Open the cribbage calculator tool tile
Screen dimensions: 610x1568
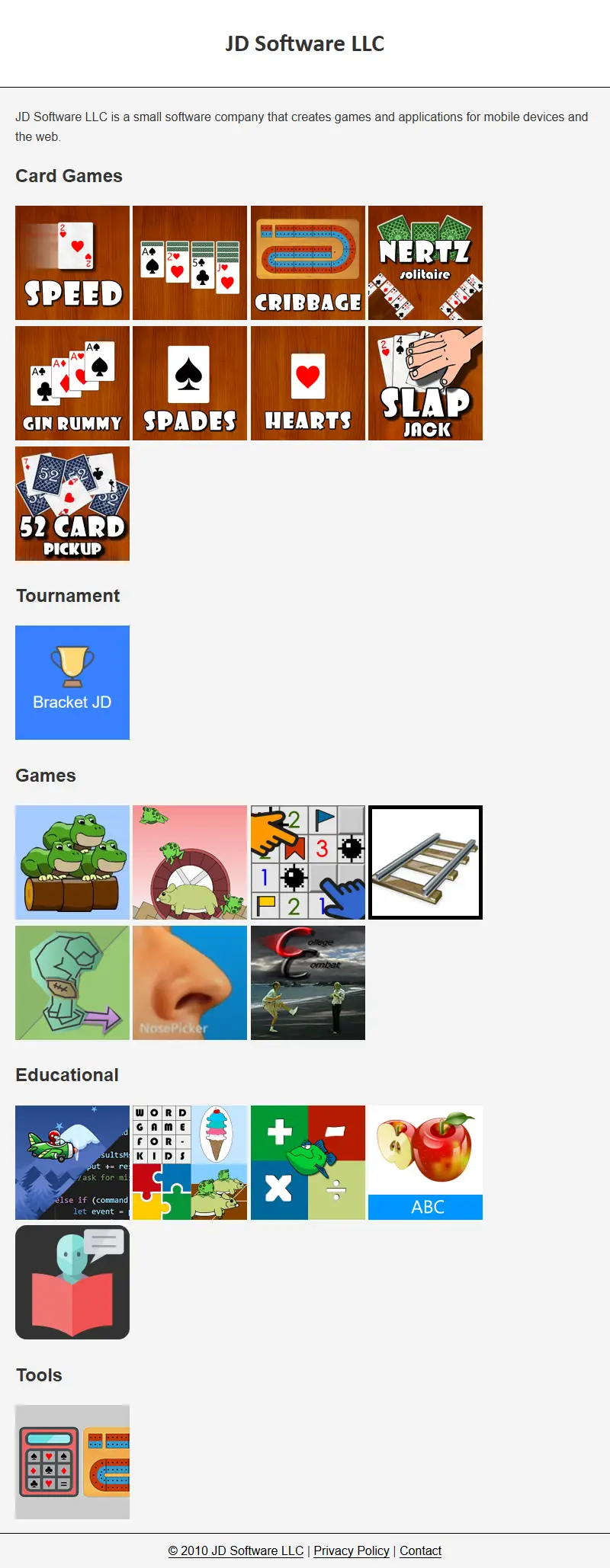72,1462
